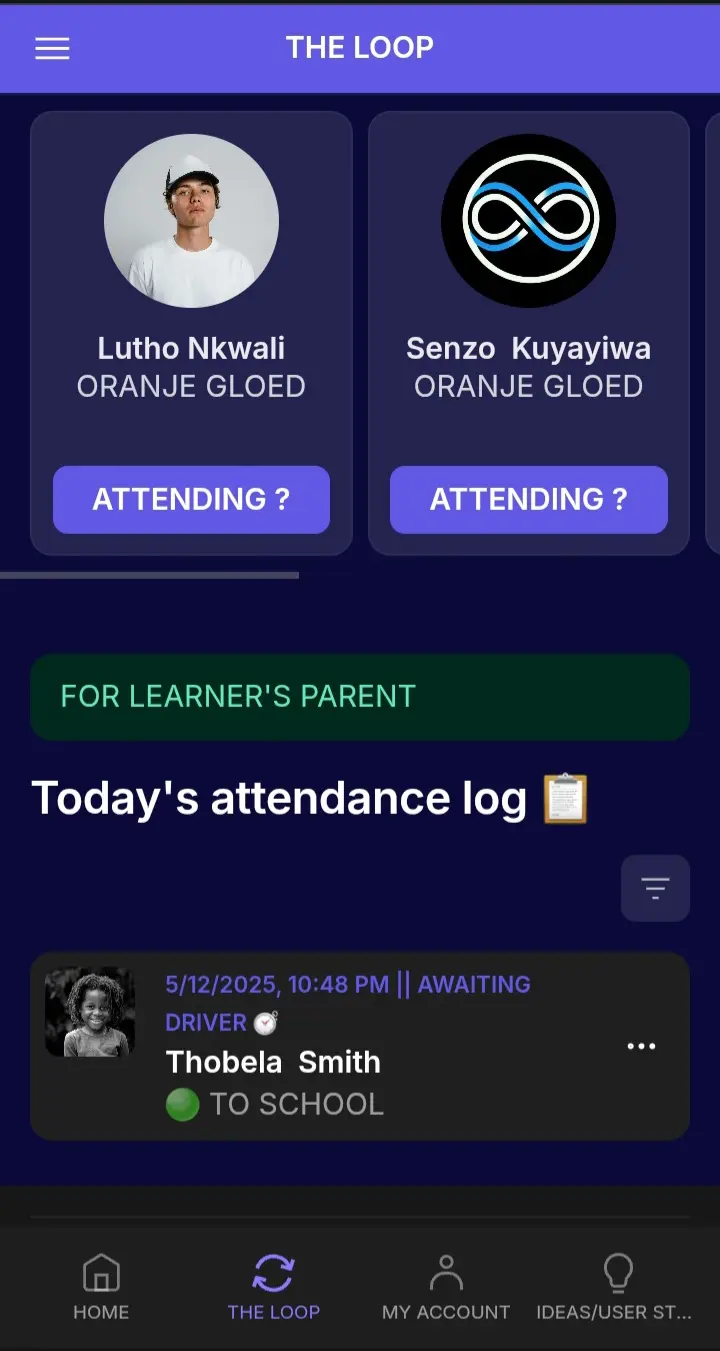Open the Ideas/User Stories tab
This screenshot has height=1351, width=720.
coord(614,1288)
